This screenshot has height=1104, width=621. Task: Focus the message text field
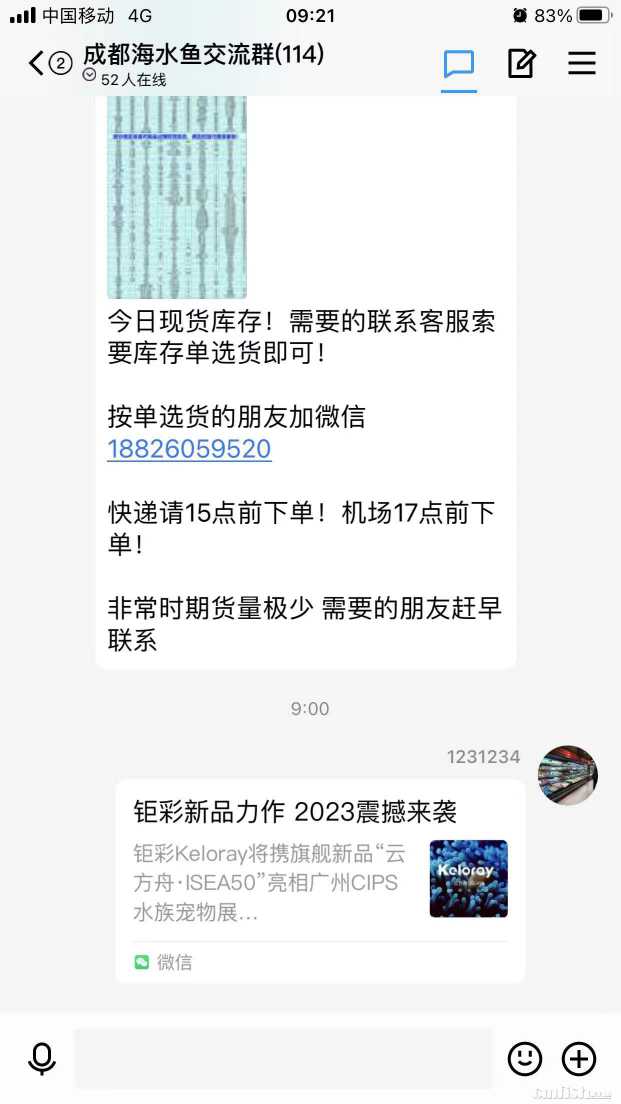point(283,1058)
